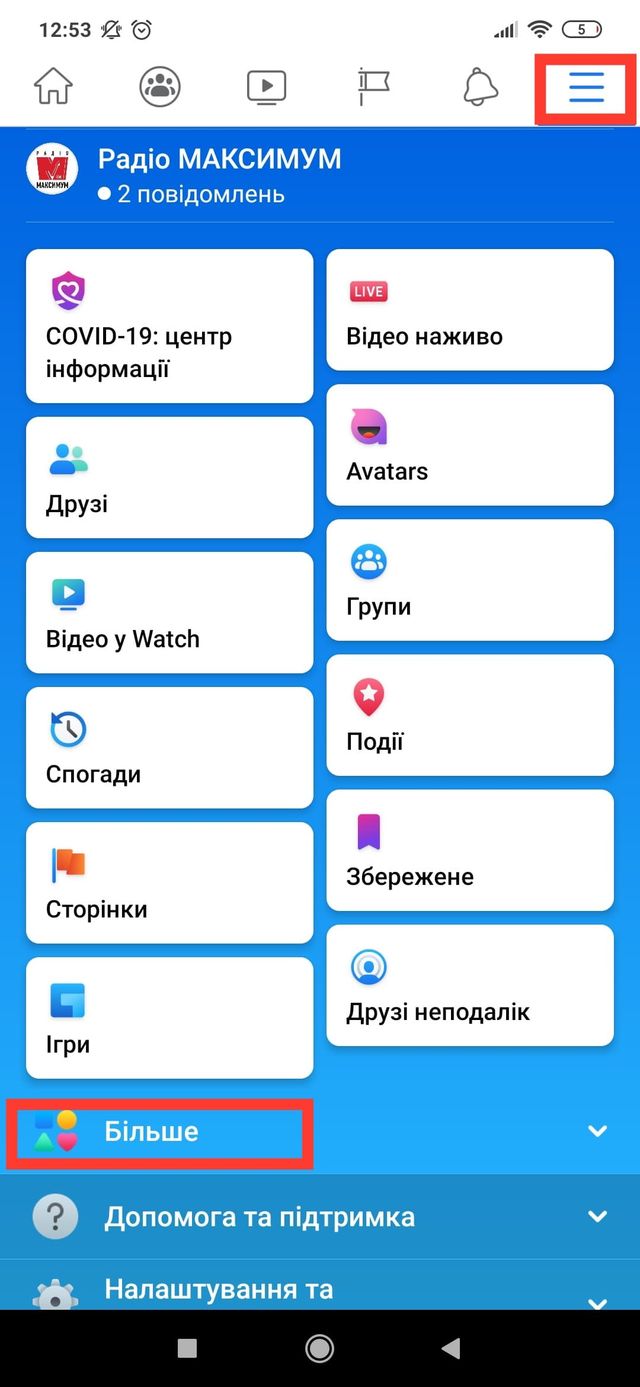Open the Друзі card

169,478
